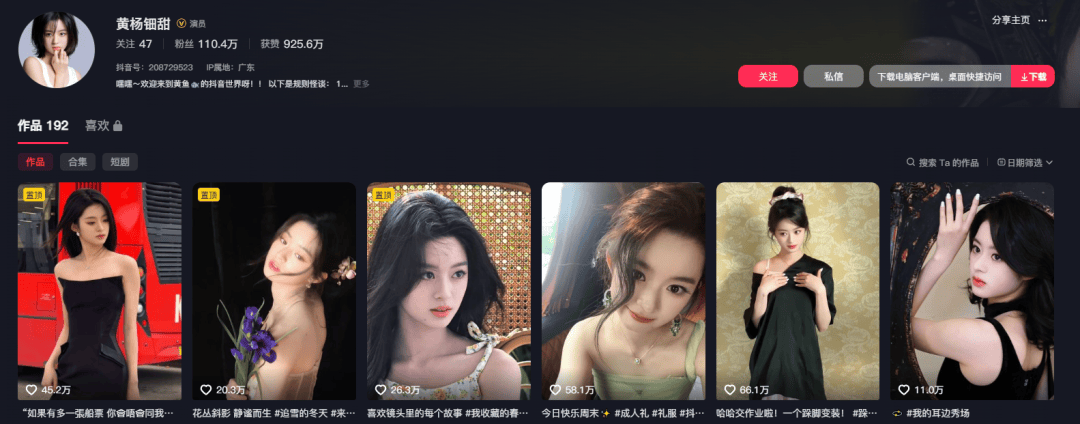Viewport: 1080px width, 424px height.
Task: Open the video captioned 花丛斜影 静谧而生
Action: [x=274, y=290]
